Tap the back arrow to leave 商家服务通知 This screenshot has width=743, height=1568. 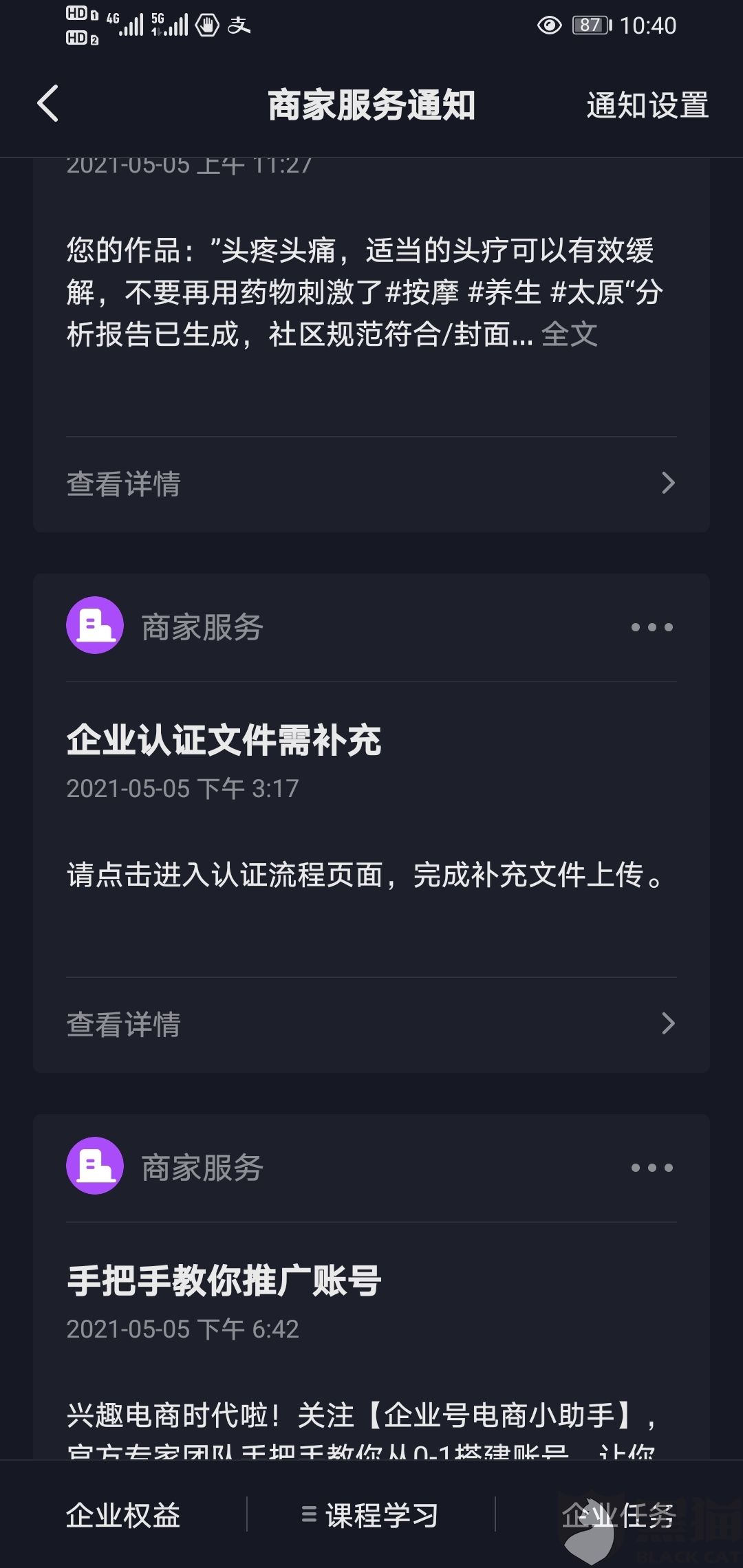(x=47, y=105)
